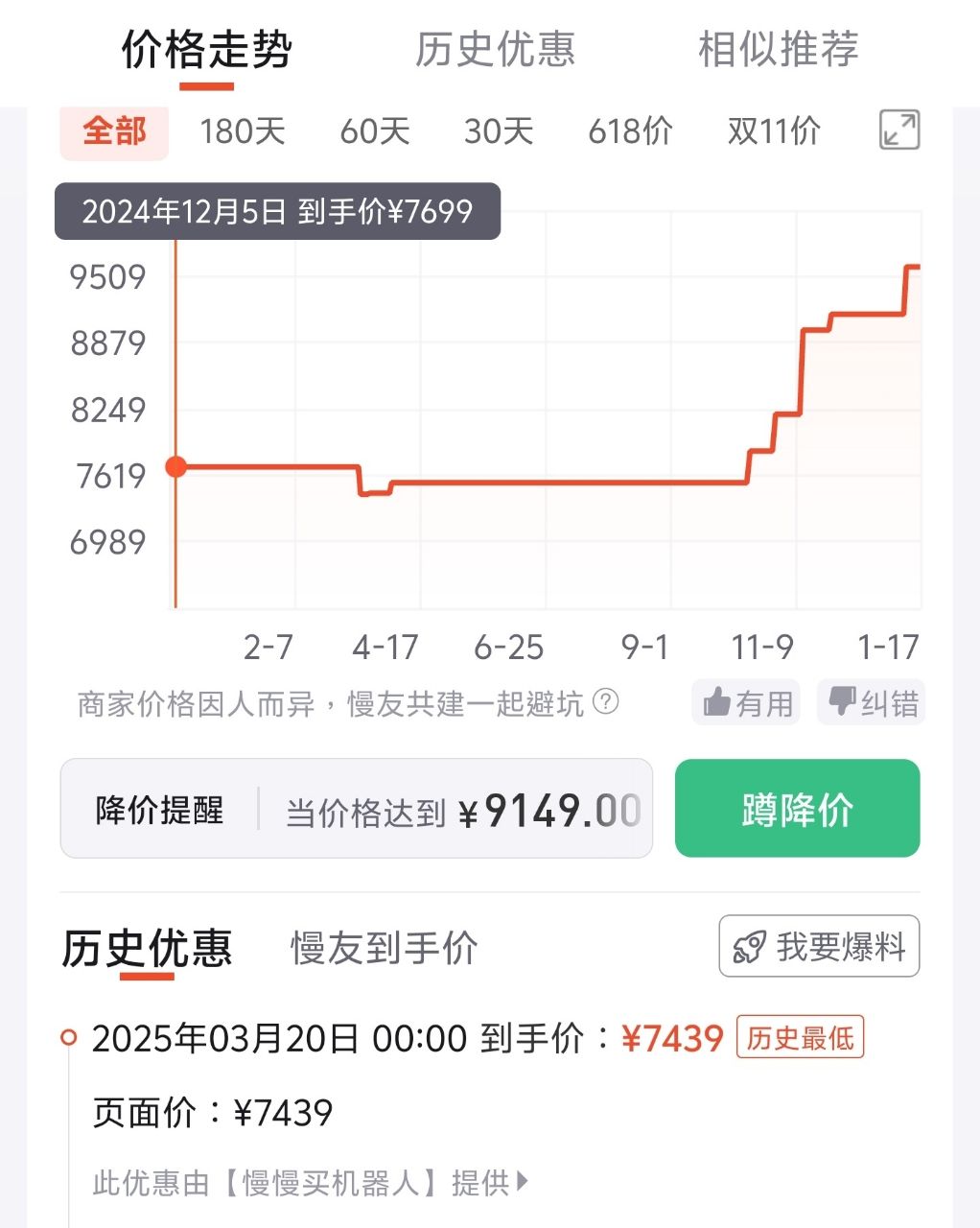Switch to the 慢友到手价 section tab
Screen dimensions: 980x1228
384,949
